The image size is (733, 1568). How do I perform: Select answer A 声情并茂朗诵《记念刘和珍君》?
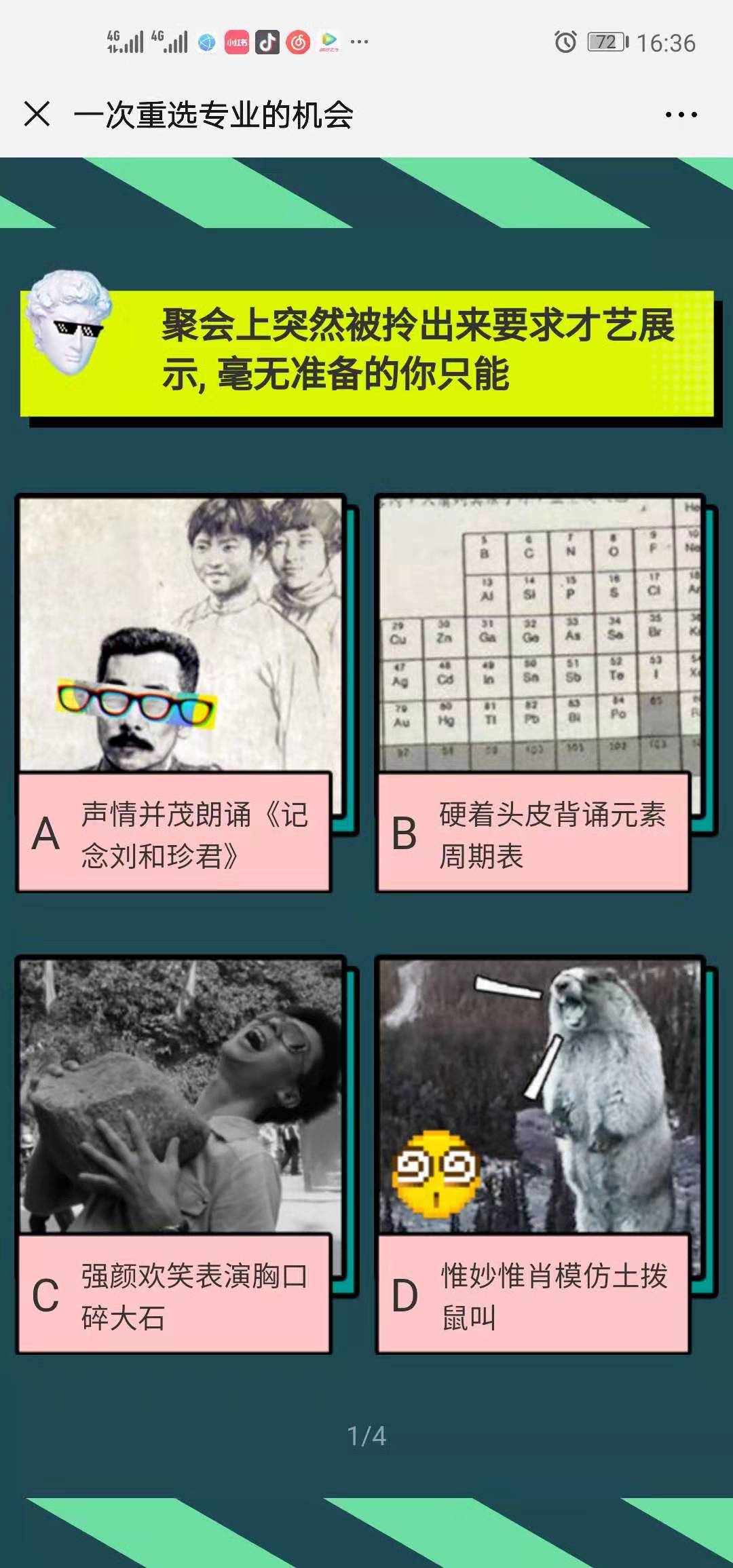coord(175,832)
